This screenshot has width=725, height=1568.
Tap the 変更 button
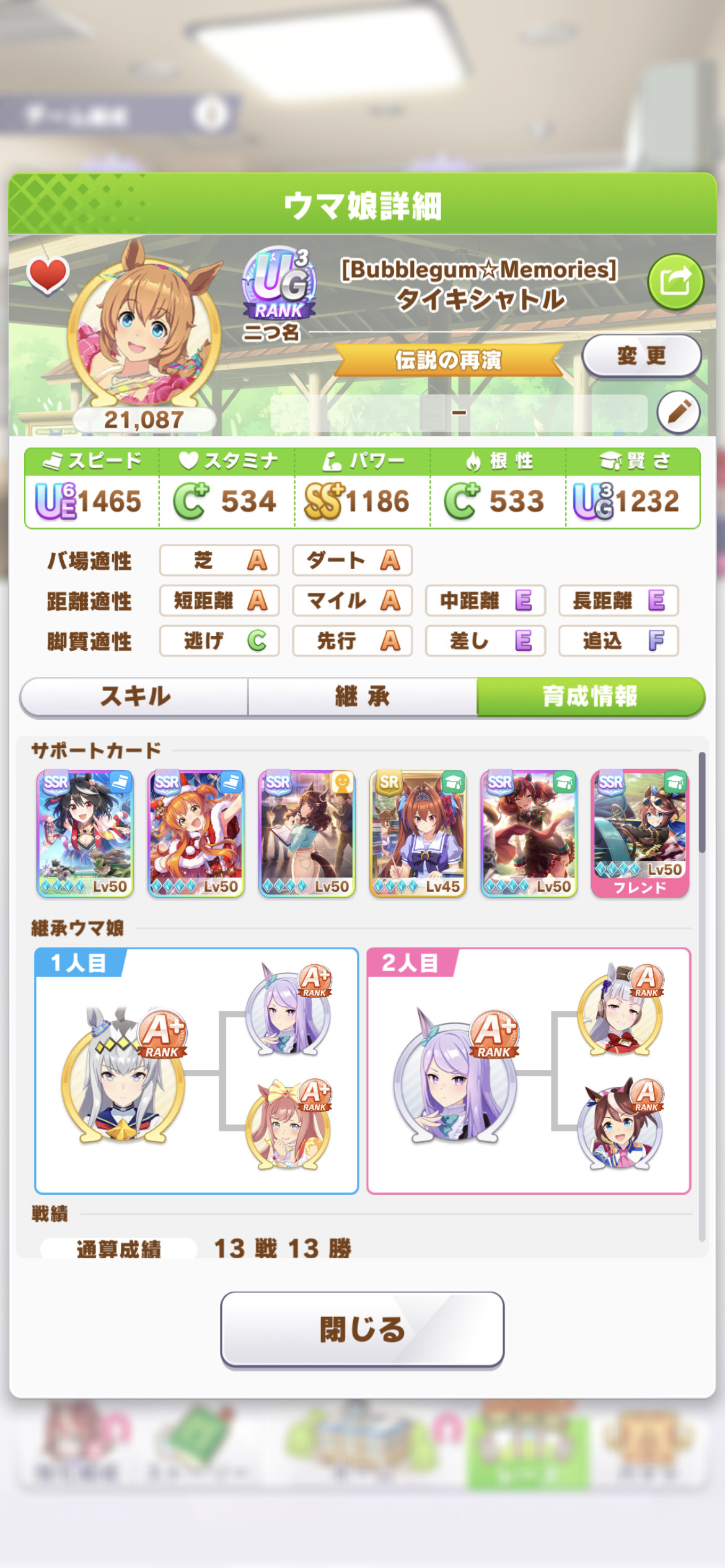click(x=641, y=356)
